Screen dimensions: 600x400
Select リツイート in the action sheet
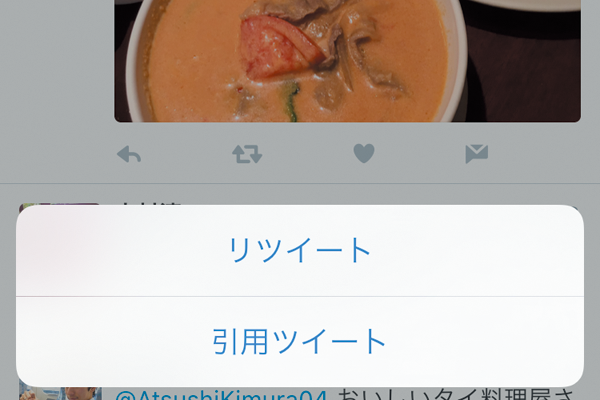299,250
